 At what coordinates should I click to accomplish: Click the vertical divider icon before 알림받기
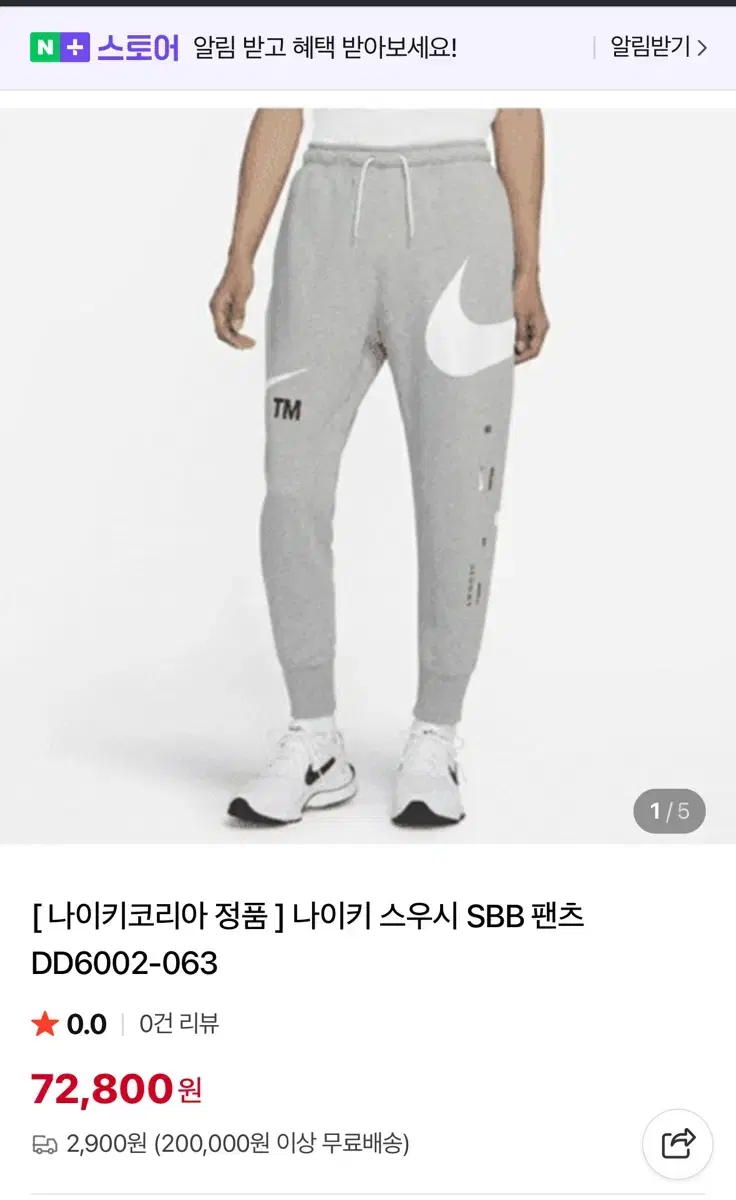click(x=594, y=47)
